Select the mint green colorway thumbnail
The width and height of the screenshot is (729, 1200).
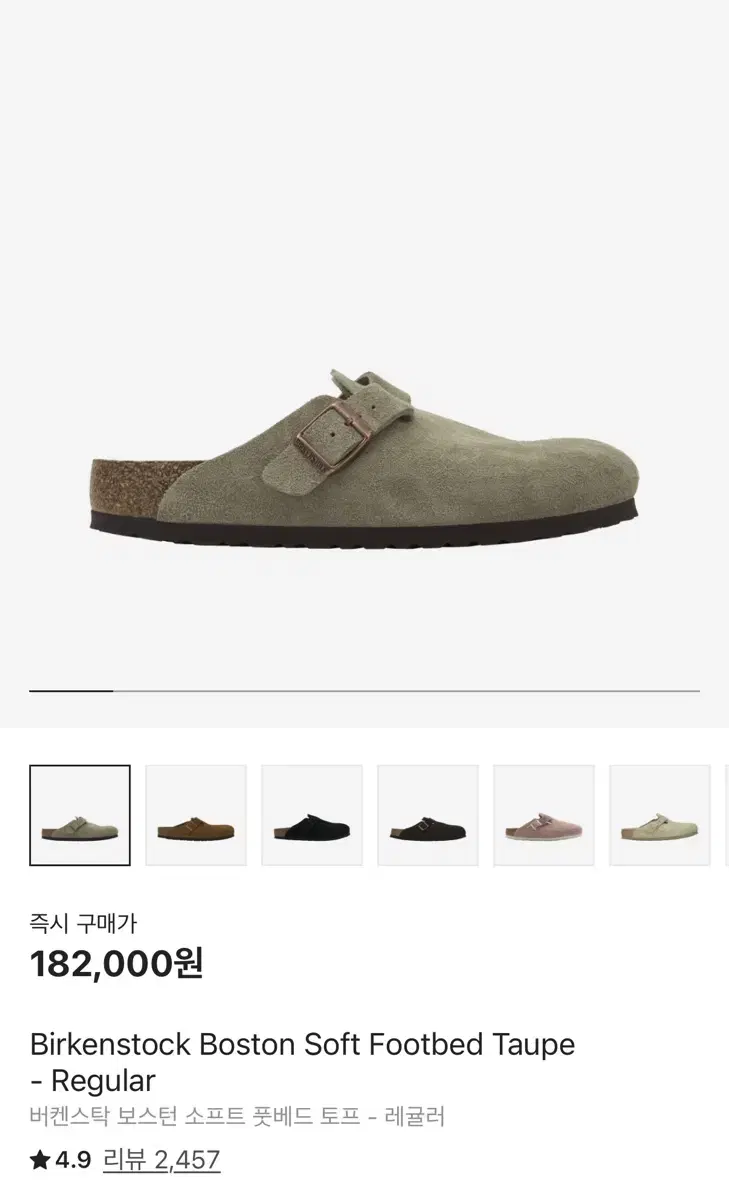click(x=660, y=813)
